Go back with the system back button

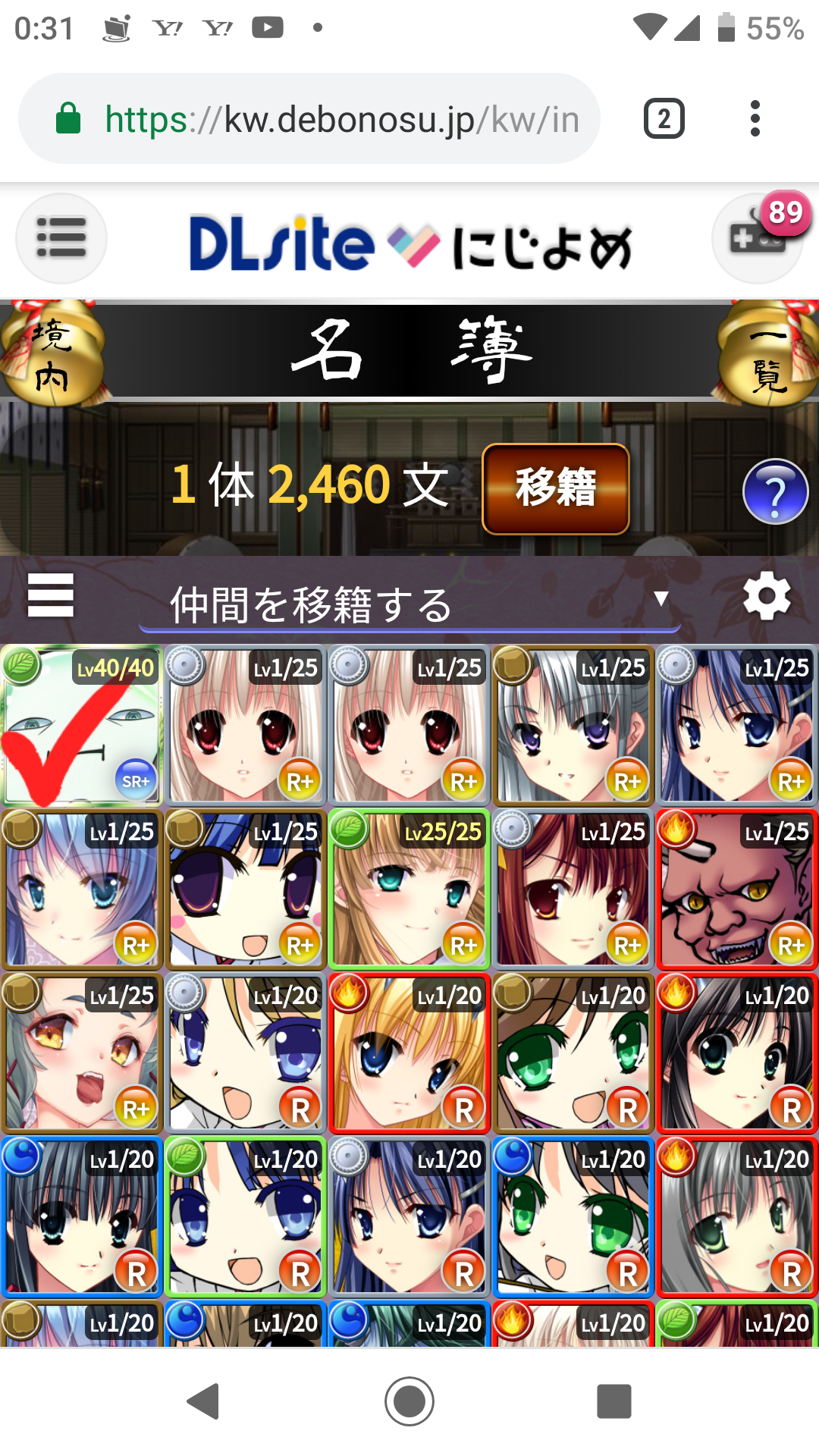click(x=203, y=1401)
